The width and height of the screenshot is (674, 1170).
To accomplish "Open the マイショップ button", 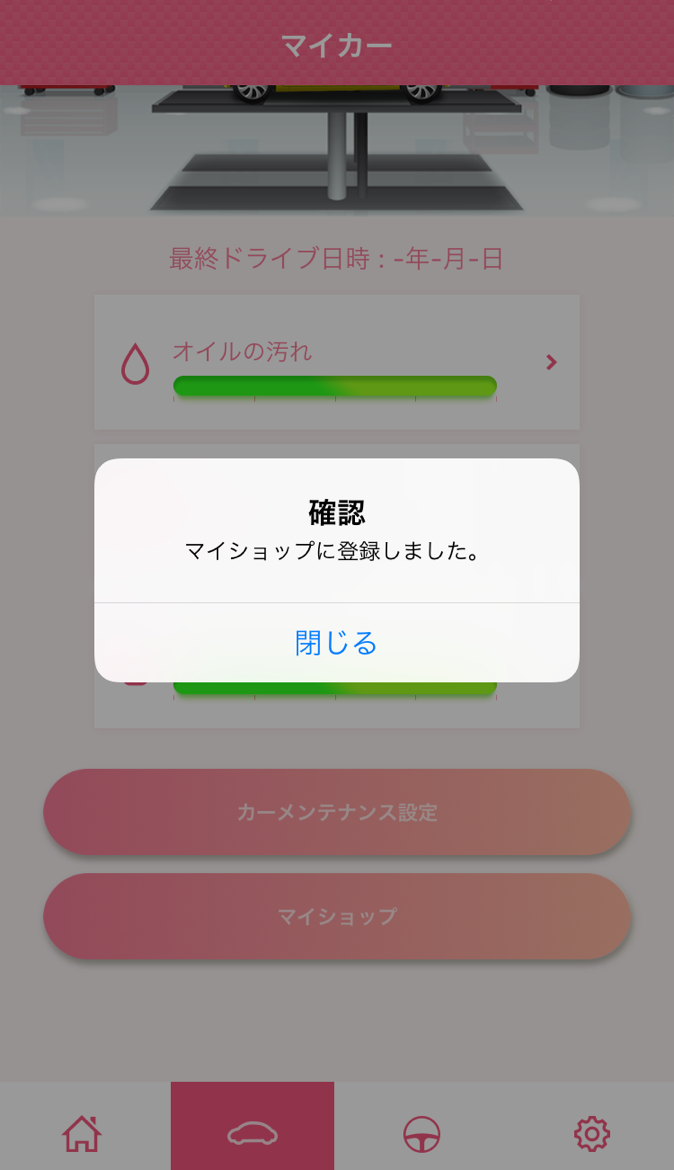I will click(336, 916).
